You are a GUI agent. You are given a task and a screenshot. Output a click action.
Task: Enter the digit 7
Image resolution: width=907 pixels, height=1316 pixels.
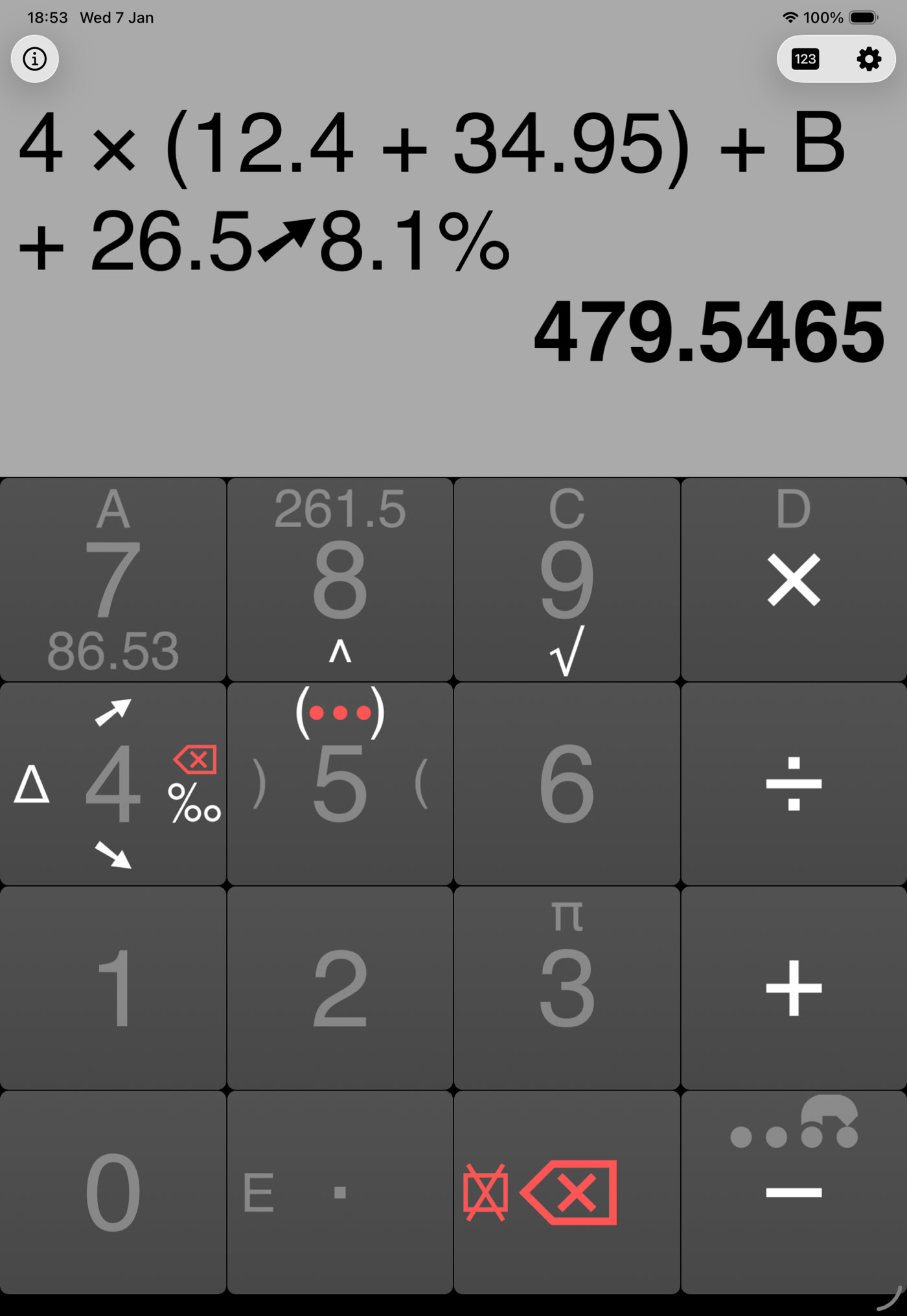tap(113, 579)
